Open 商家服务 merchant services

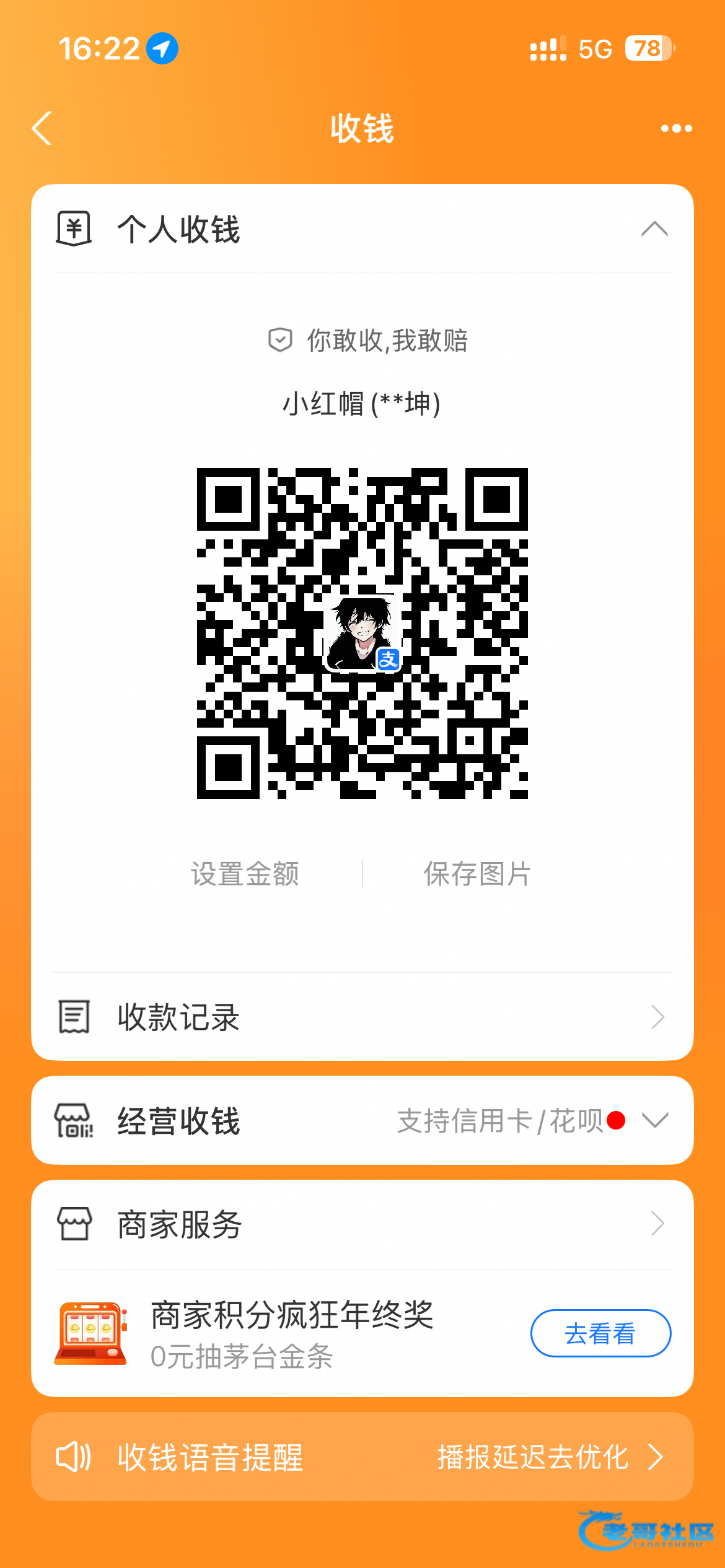pos(362,1224)
